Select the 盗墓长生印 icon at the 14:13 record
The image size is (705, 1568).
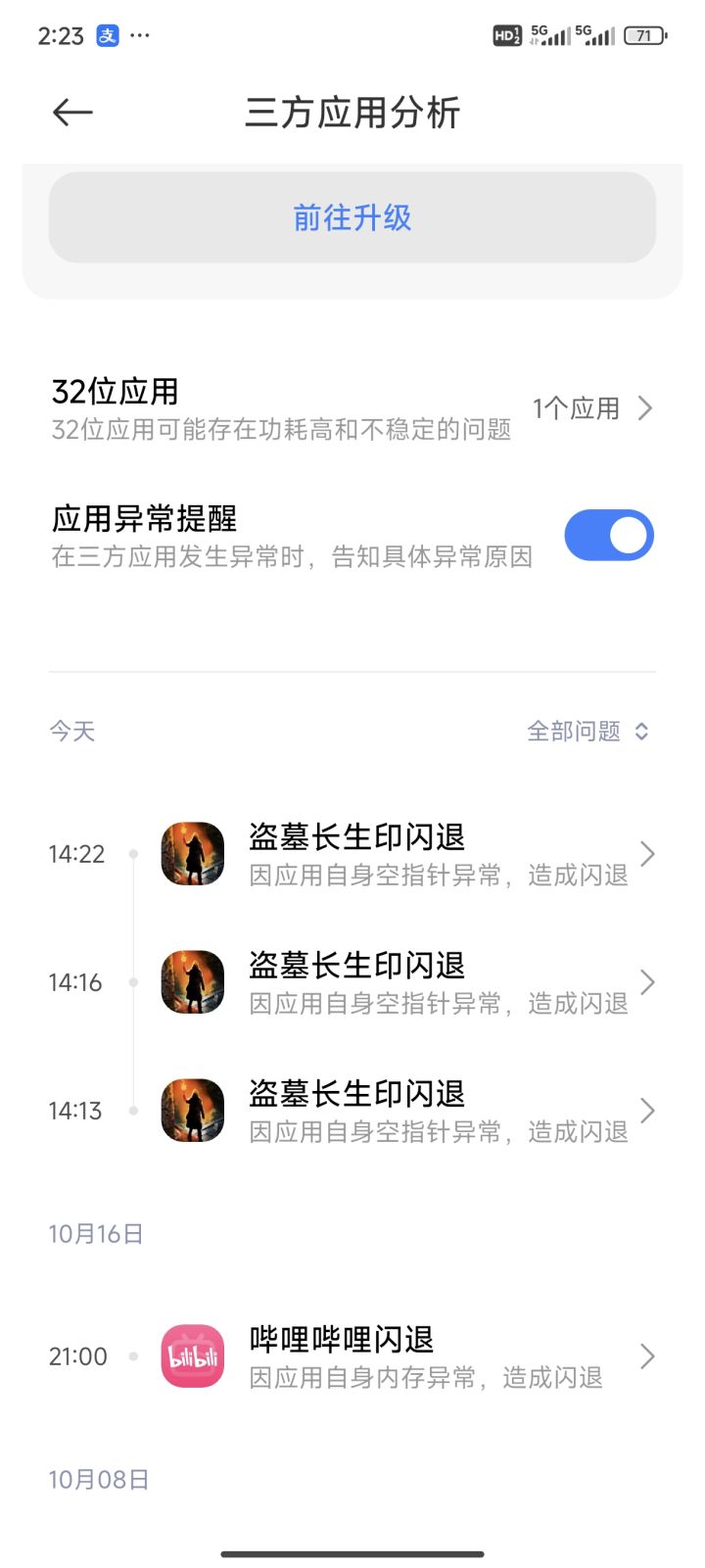click(x=191, y=1110)
